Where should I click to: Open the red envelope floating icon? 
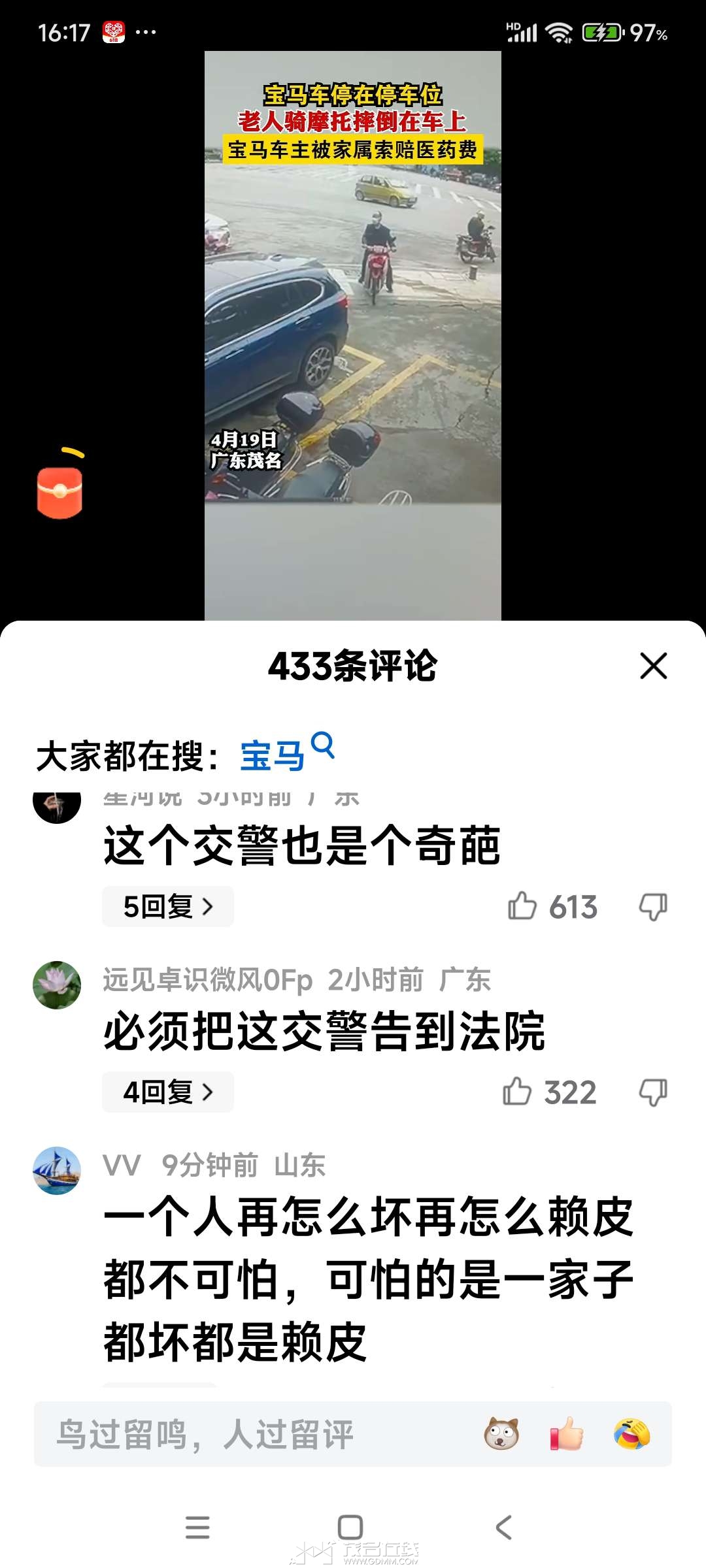tap(60, 490)
